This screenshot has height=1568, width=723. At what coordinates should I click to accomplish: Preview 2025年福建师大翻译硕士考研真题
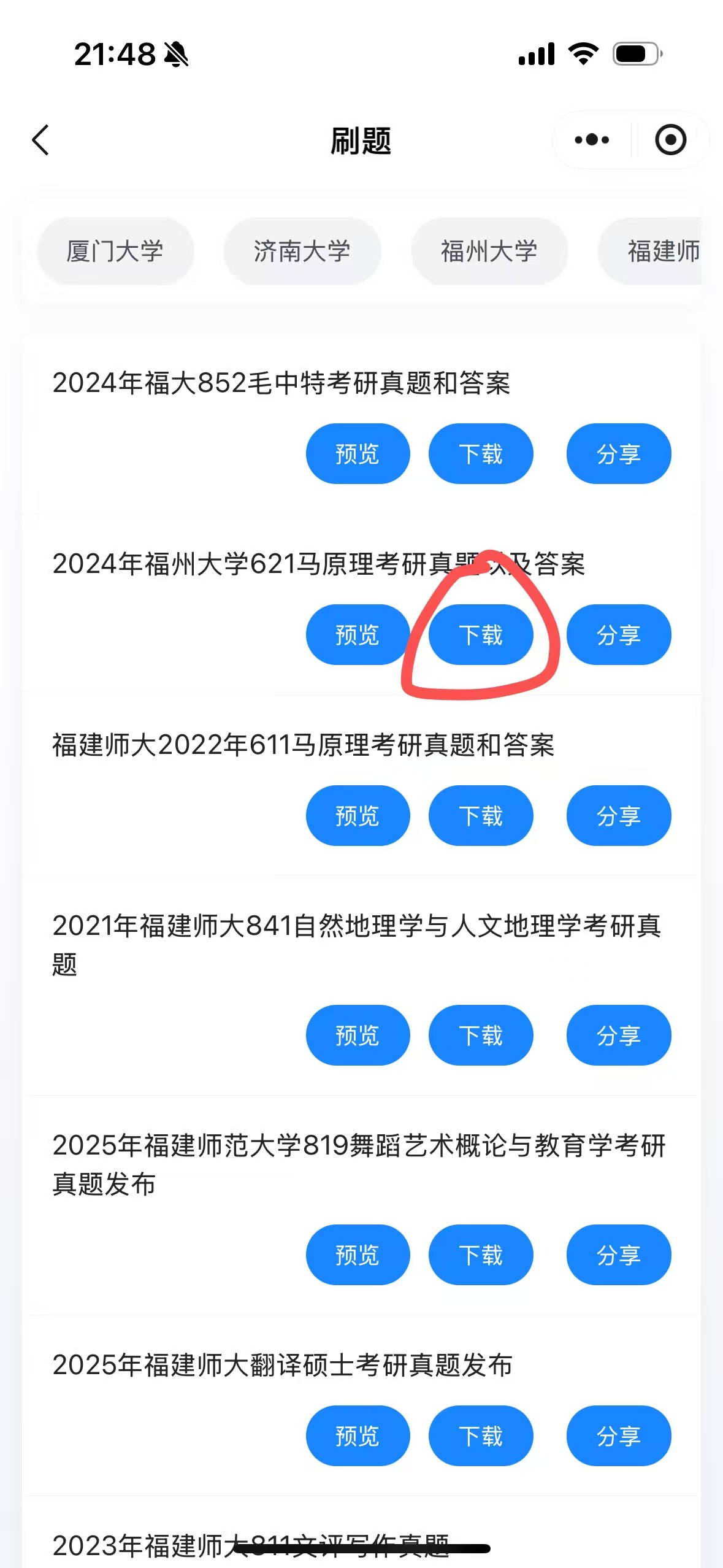(358, 1436)
